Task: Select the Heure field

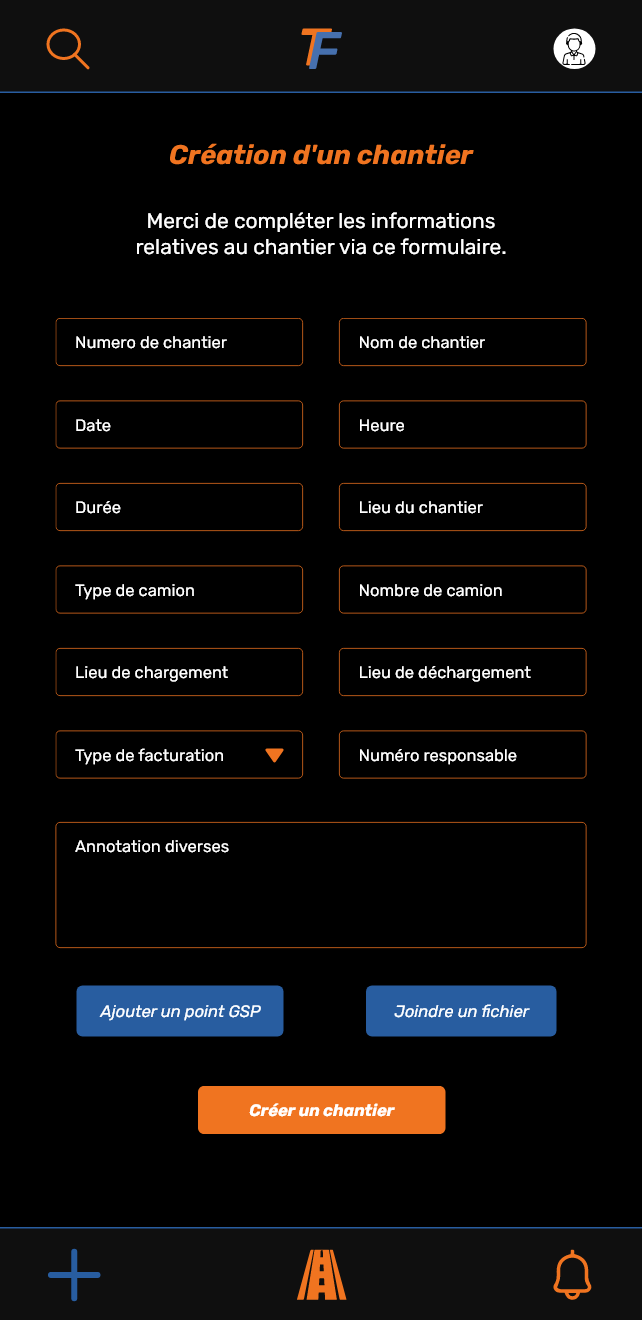Action: (462, 425)
